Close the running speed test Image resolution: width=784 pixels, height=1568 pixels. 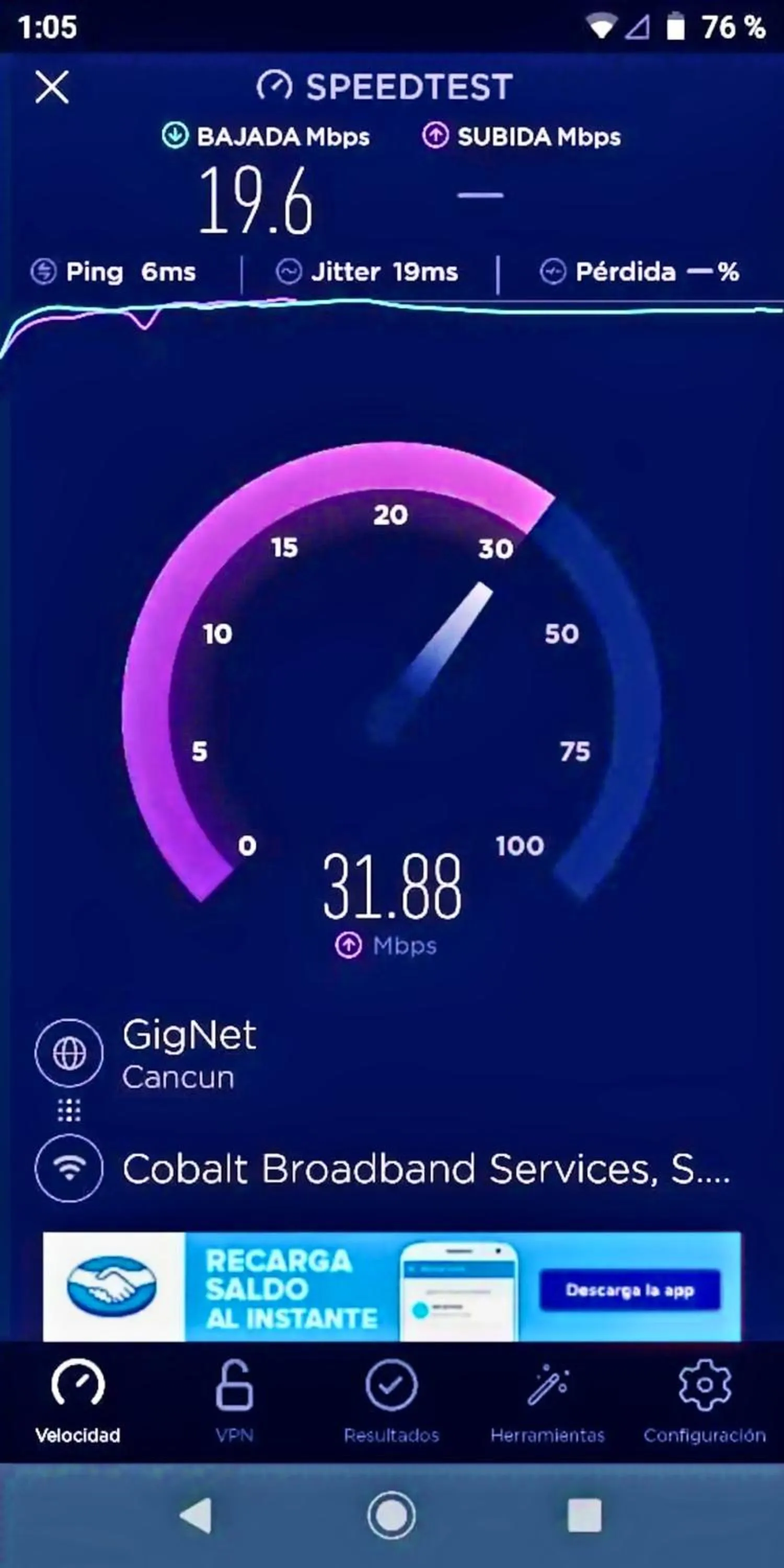pos(52,87)
